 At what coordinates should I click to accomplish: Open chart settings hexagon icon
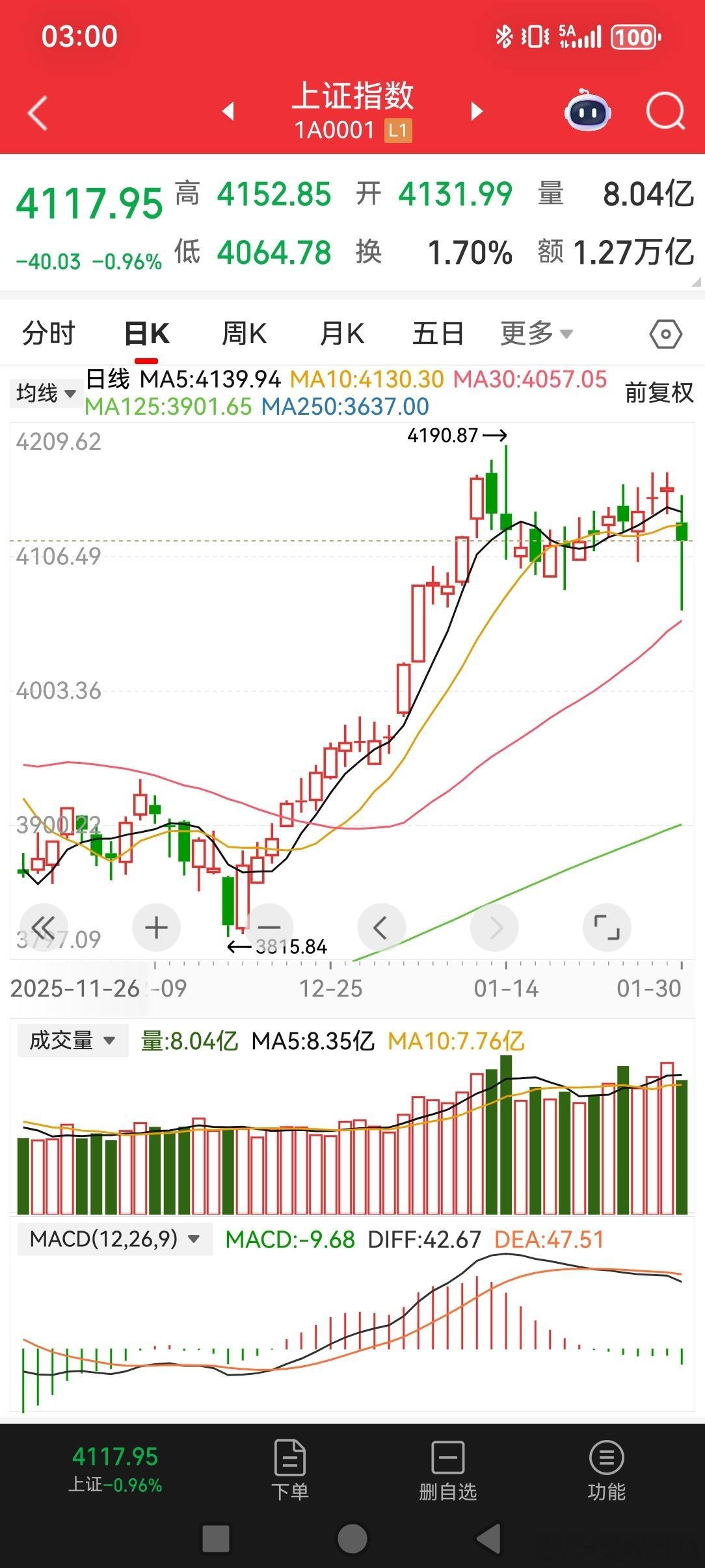pyautogui.click(x=665, y=334)
